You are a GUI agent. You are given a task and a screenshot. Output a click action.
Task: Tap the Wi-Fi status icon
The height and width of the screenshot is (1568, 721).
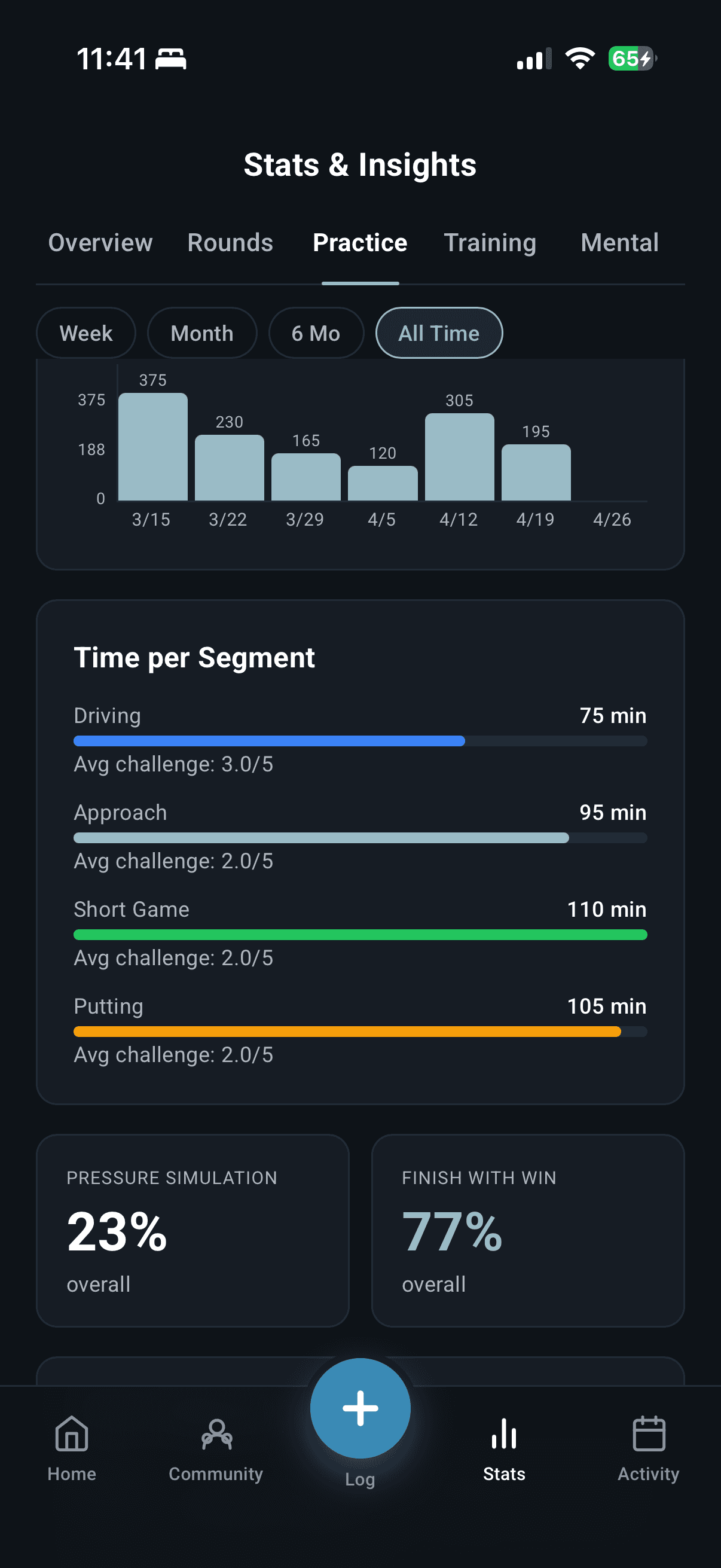coord(579,58)
